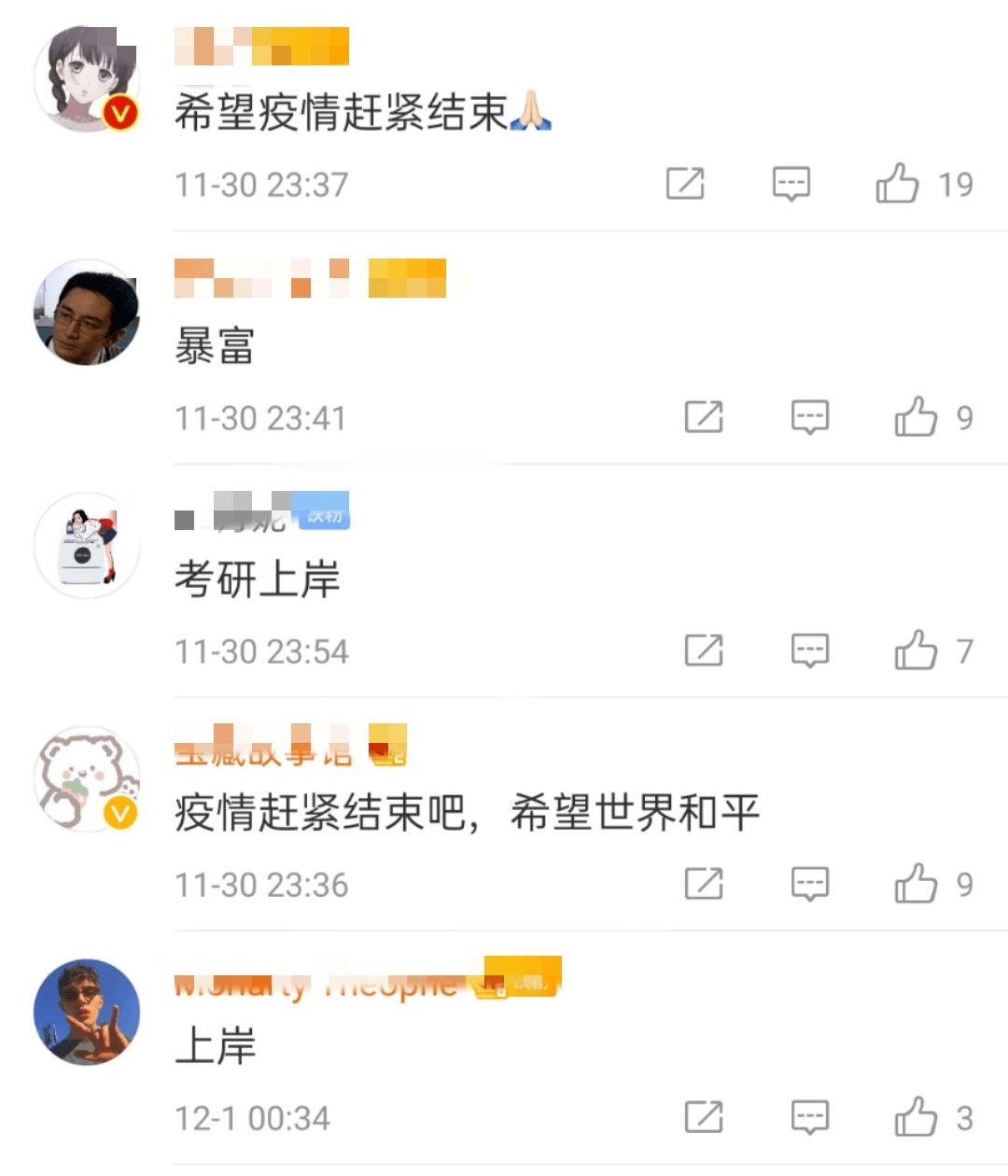Click the comment bubble icon under "考研上岸"
1008x1176 pixels.
click(810, 651)
